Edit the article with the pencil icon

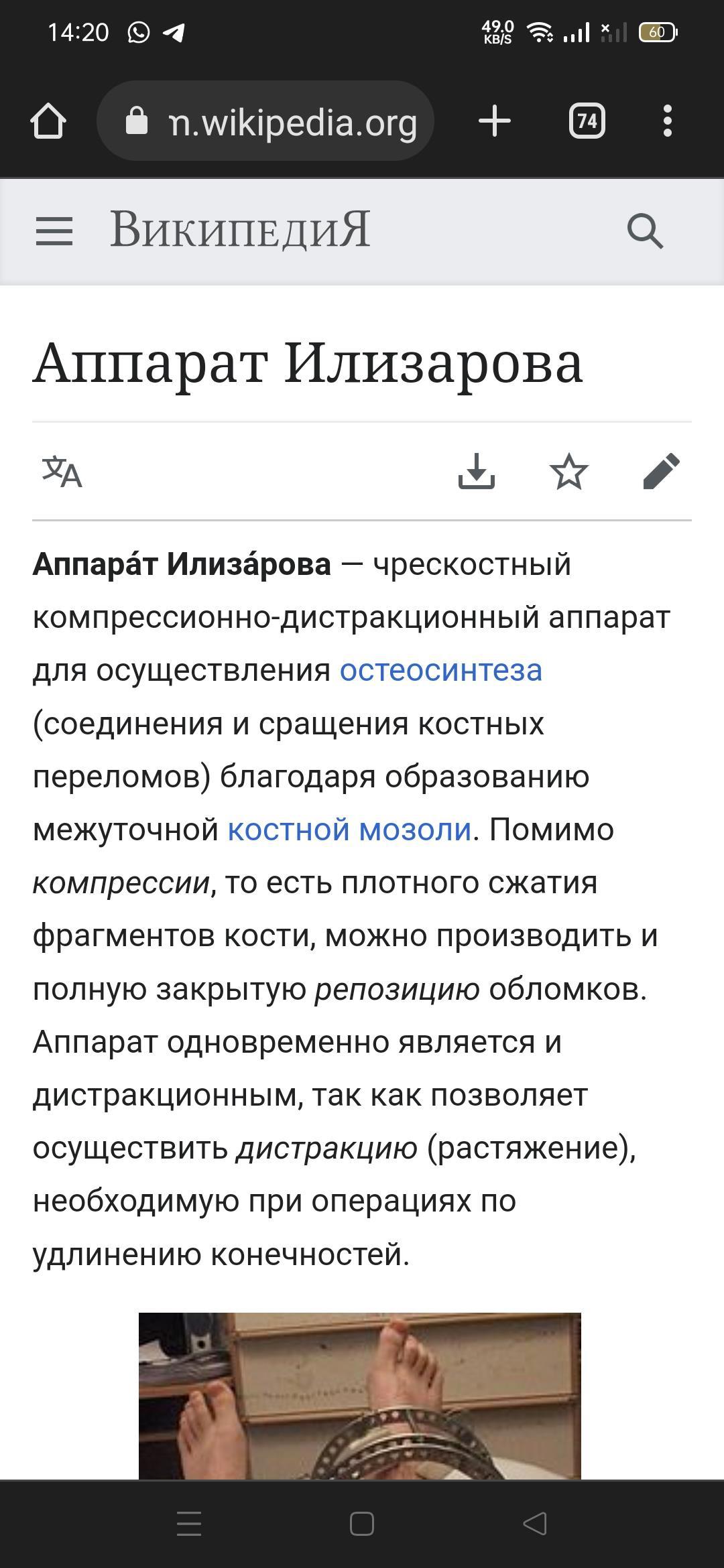point(661,472)
